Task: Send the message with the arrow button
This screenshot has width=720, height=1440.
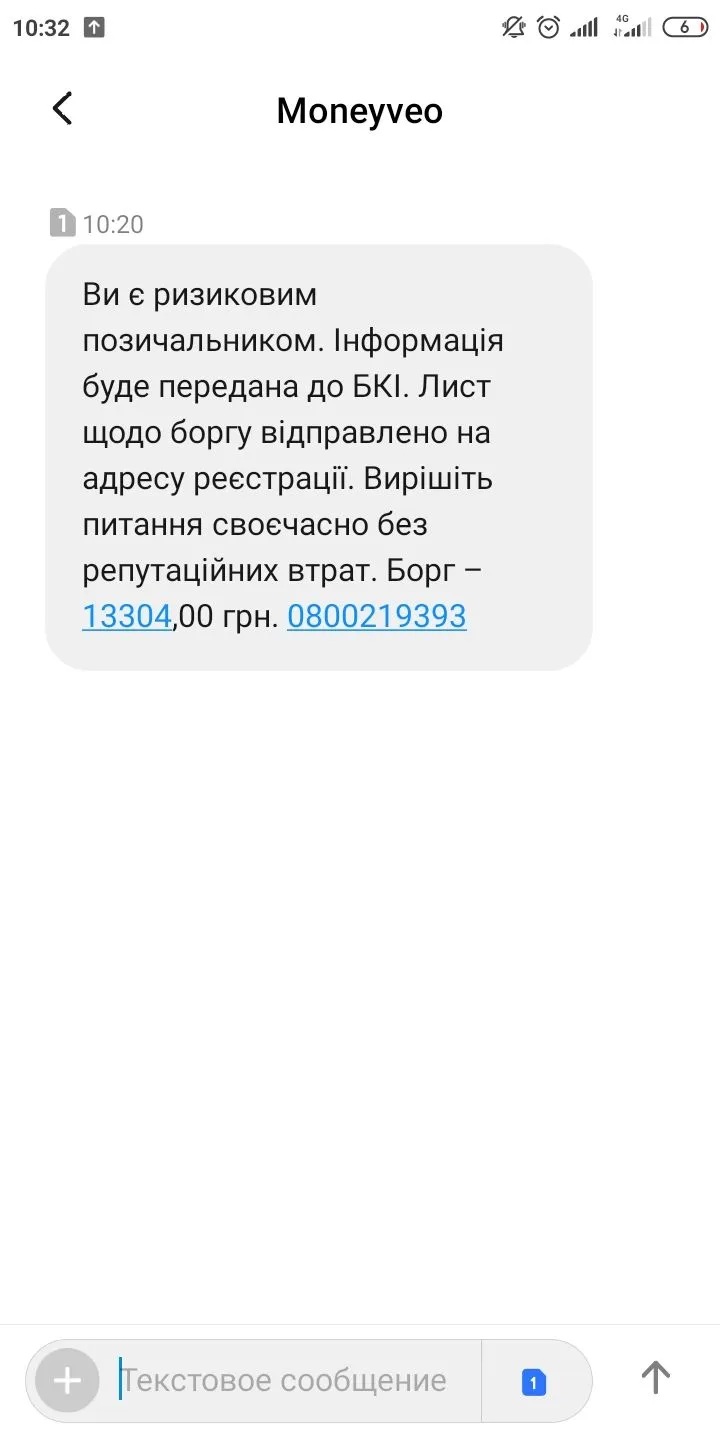Action: tap(655, 1378)
